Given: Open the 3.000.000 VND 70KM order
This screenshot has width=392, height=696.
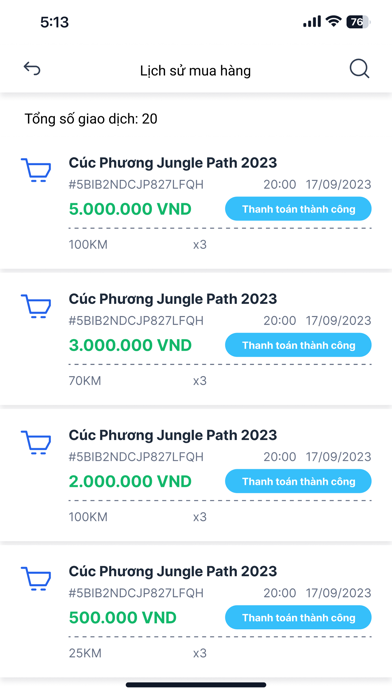Looking at the screenshot, I should coord(196,339).
